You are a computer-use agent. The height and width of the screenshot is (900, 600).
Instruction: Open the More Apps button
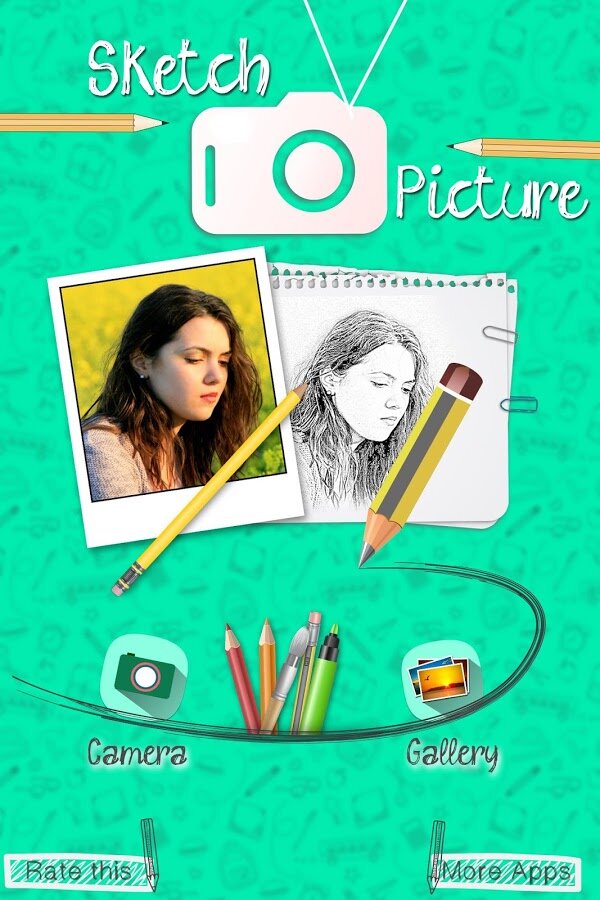coord(506,871)
